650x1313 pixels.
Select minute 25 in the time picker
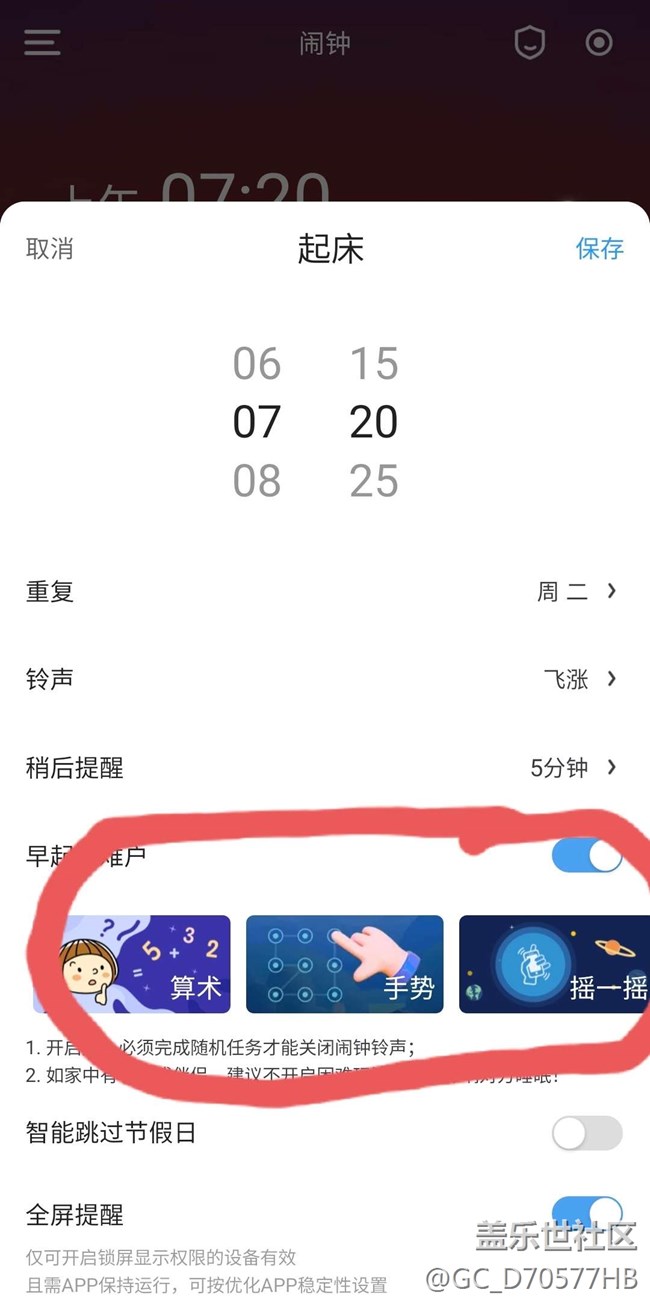[374, 481]
